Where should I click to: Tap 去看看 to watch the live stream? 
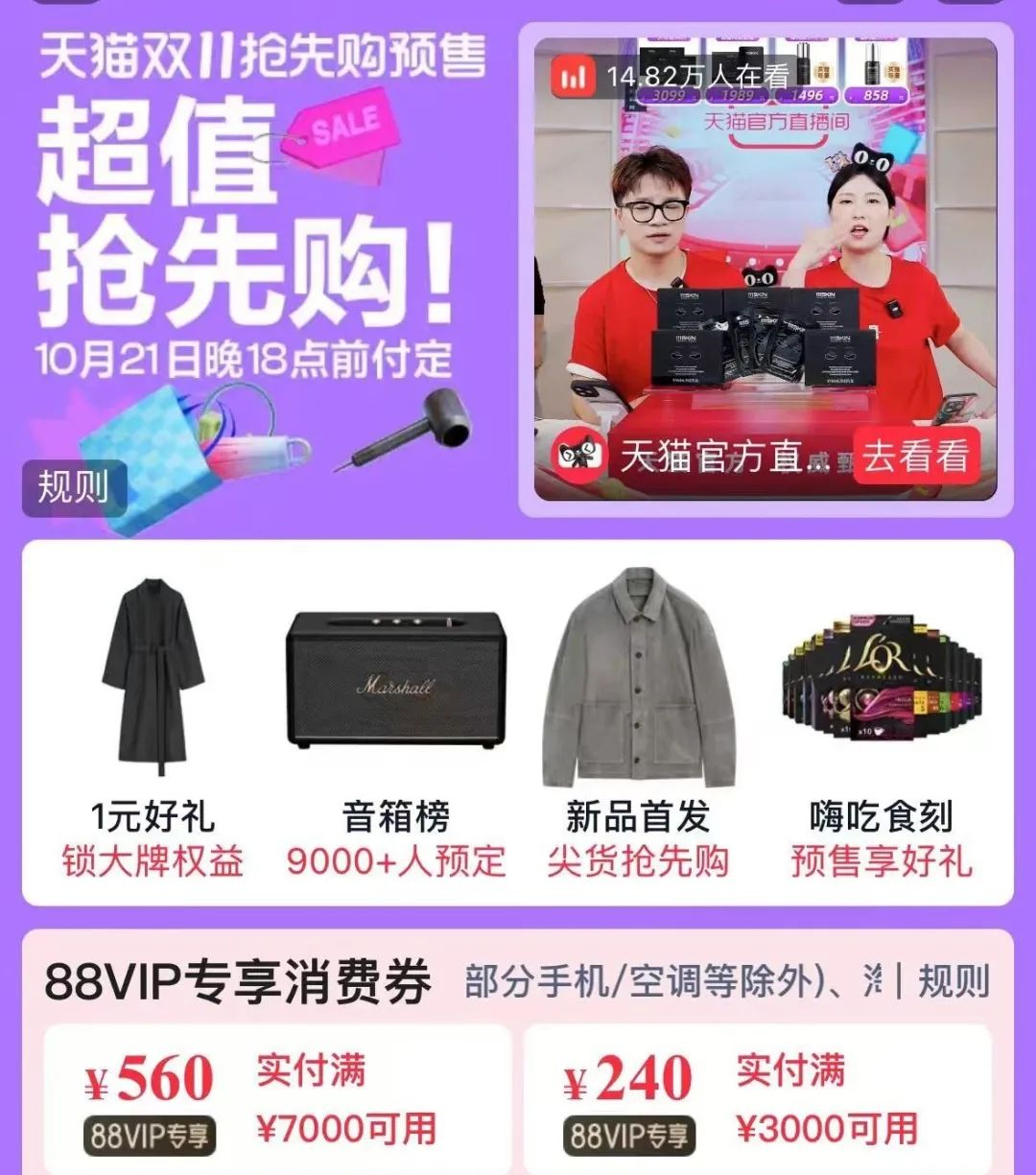915,457
